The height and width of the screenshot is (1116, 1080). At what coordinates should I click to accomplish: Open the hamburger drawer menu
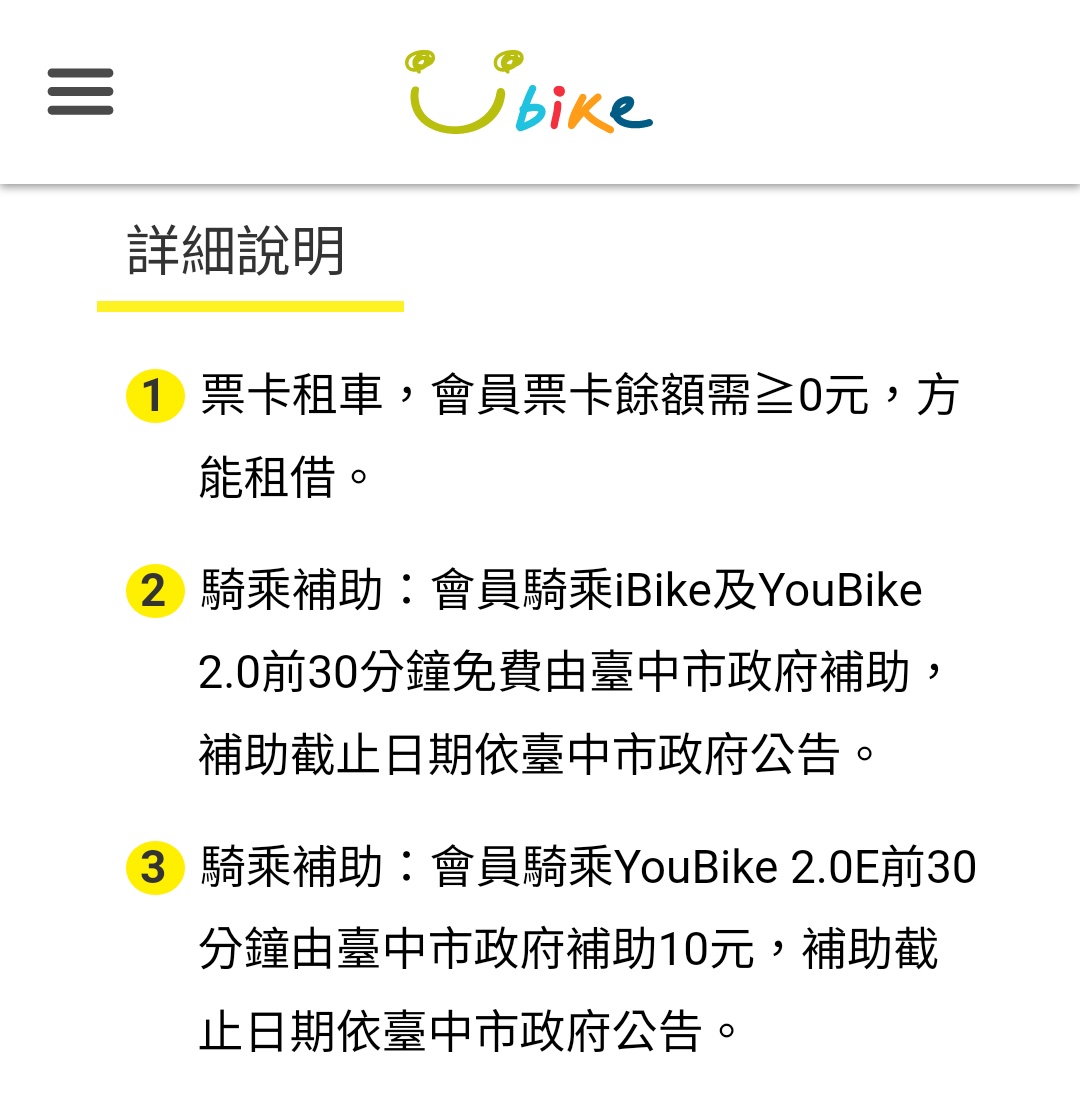(80, 92)
